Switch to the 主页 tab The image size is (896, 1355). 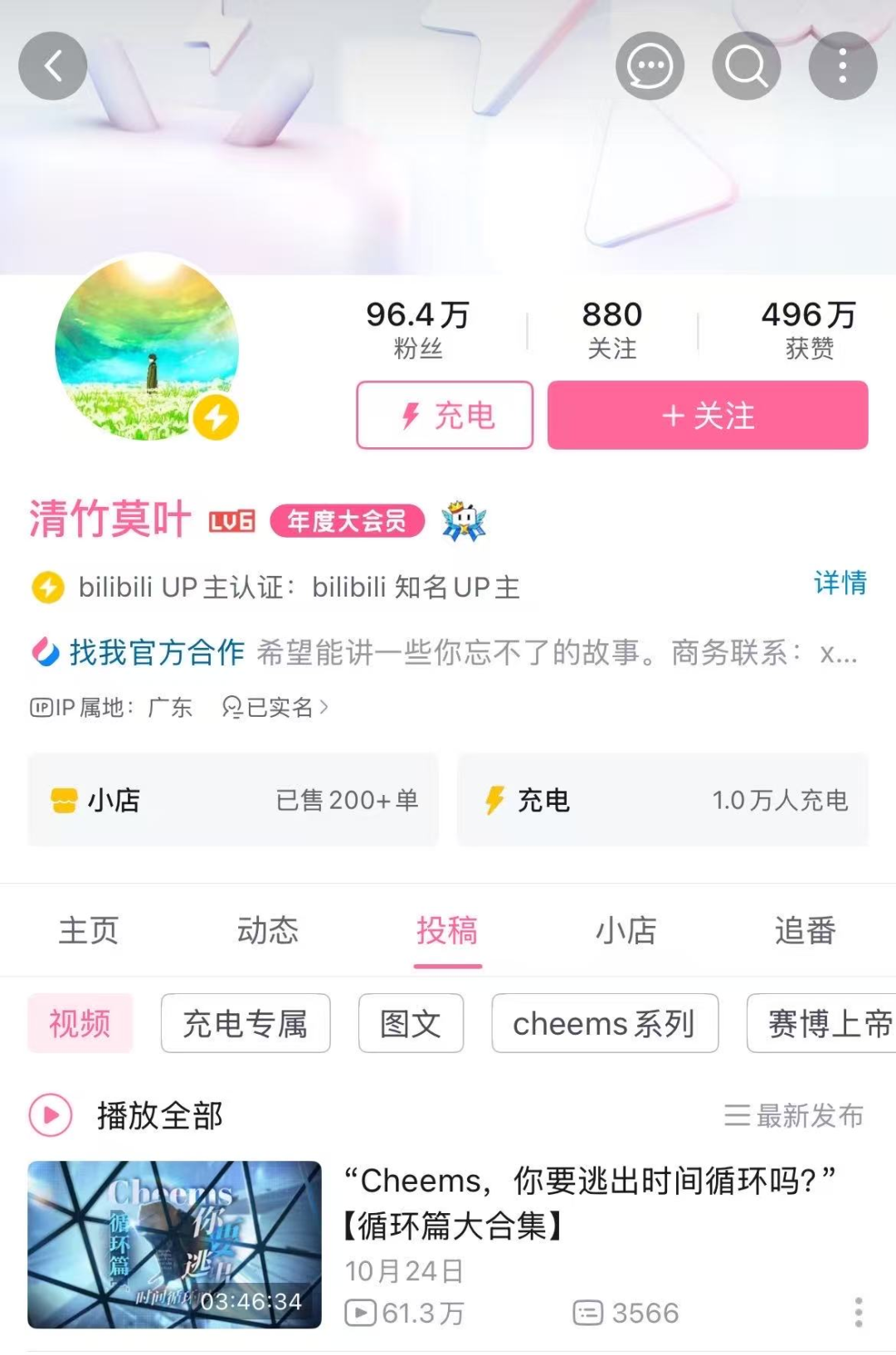pos(89,930)
